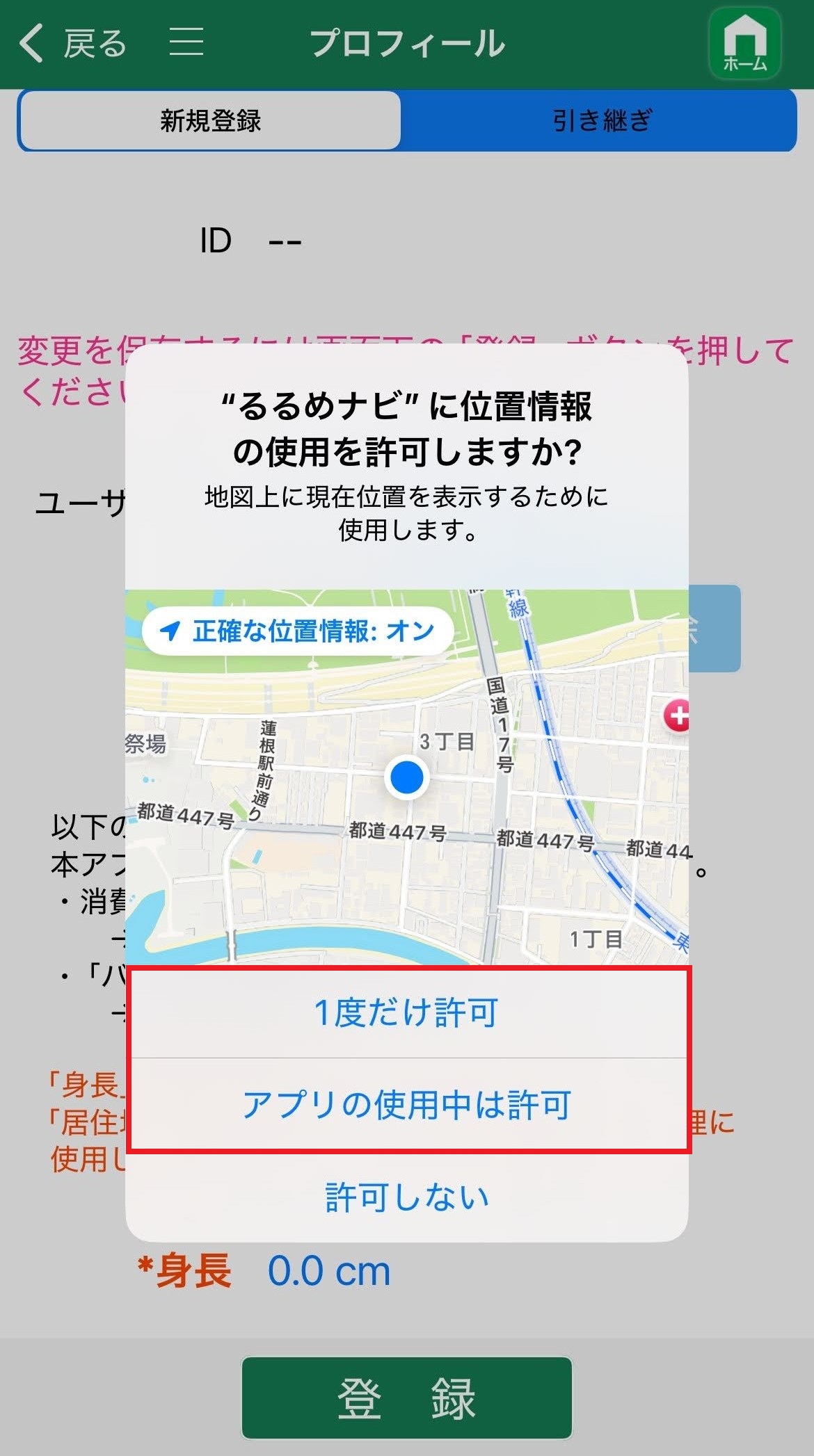814x1456 pixels.
Task: Switch to the 新規登録 tab
Action: [210, 120]
